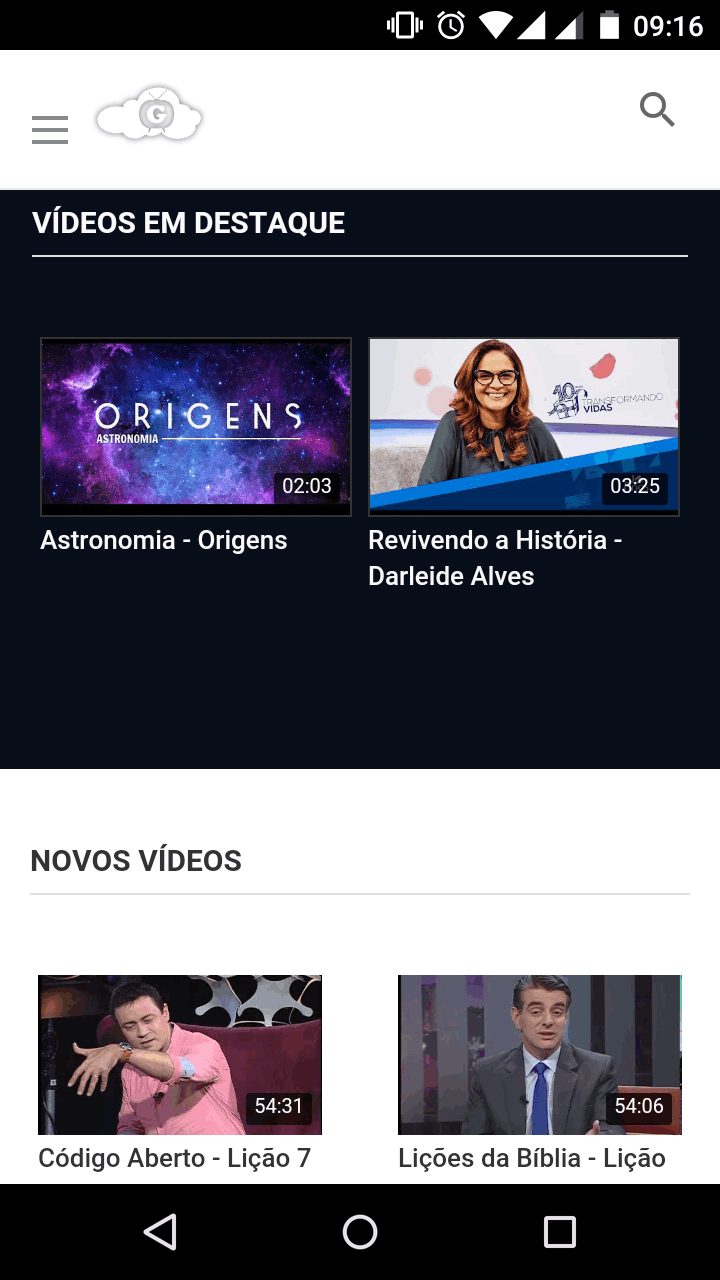
Task: Tap the alarm clock status bar icon
Action: [450, 25]
